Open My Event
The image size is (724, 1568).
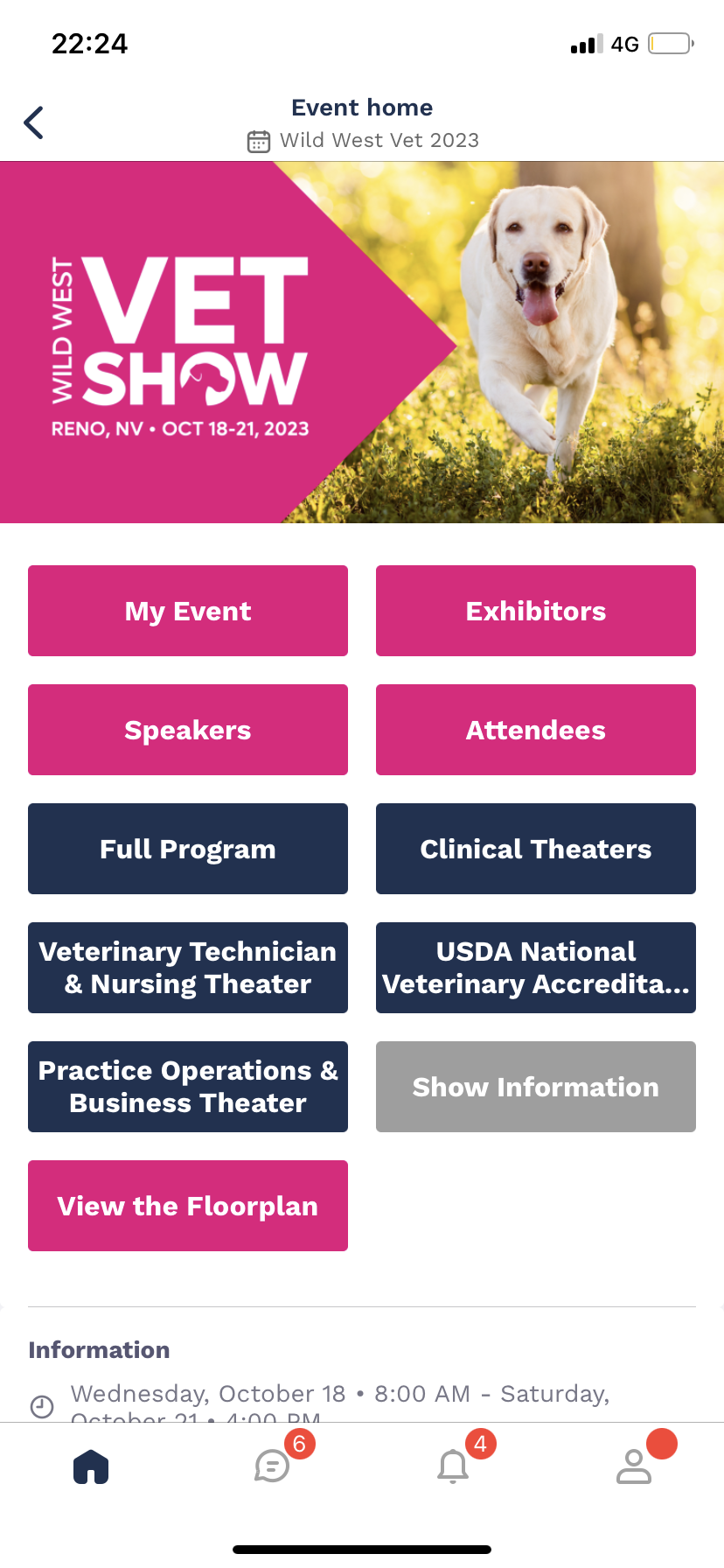click(x=187, y=611)
